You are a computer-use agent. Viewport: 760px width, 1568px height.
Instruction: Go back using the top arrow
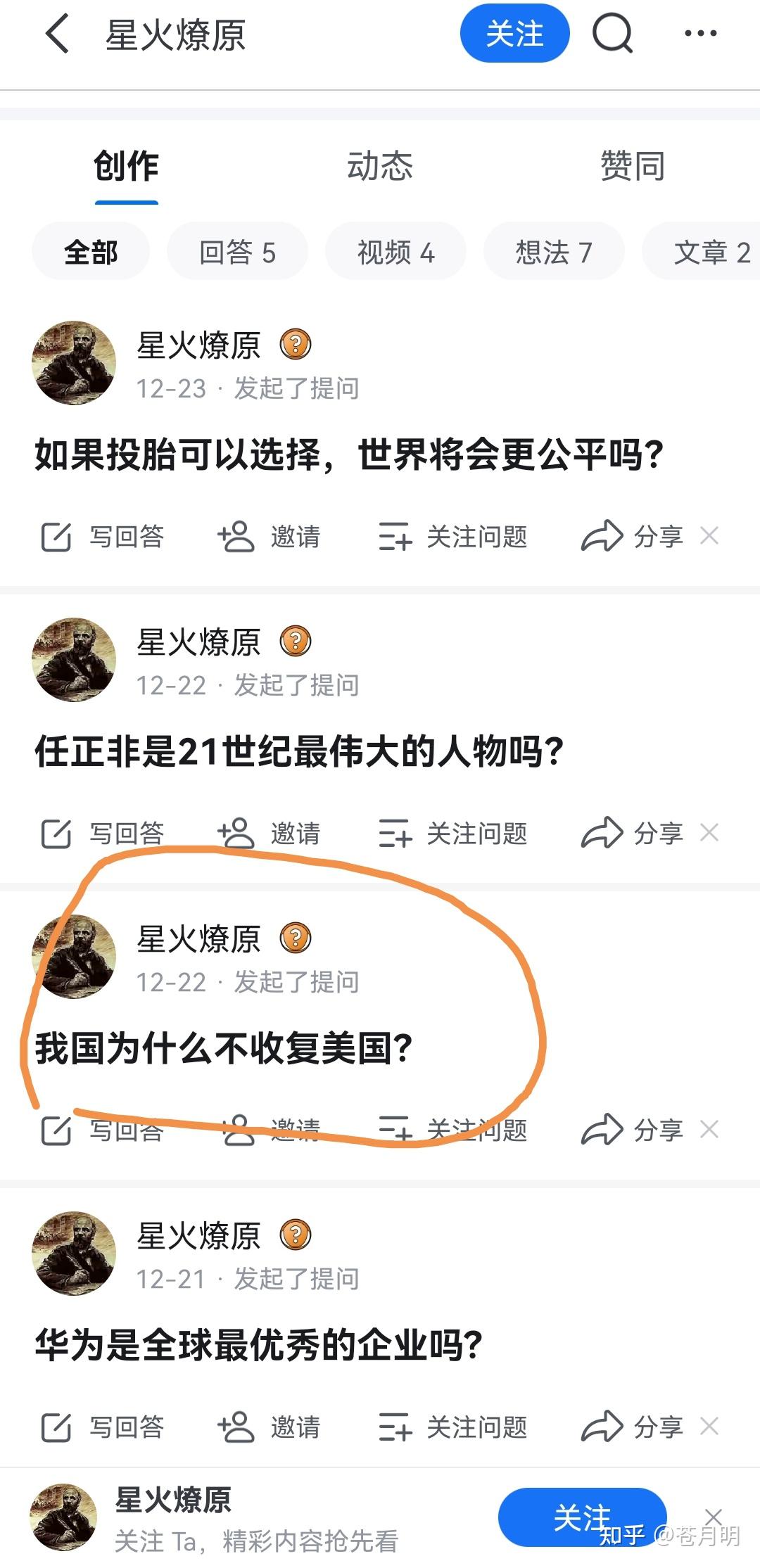58,34
